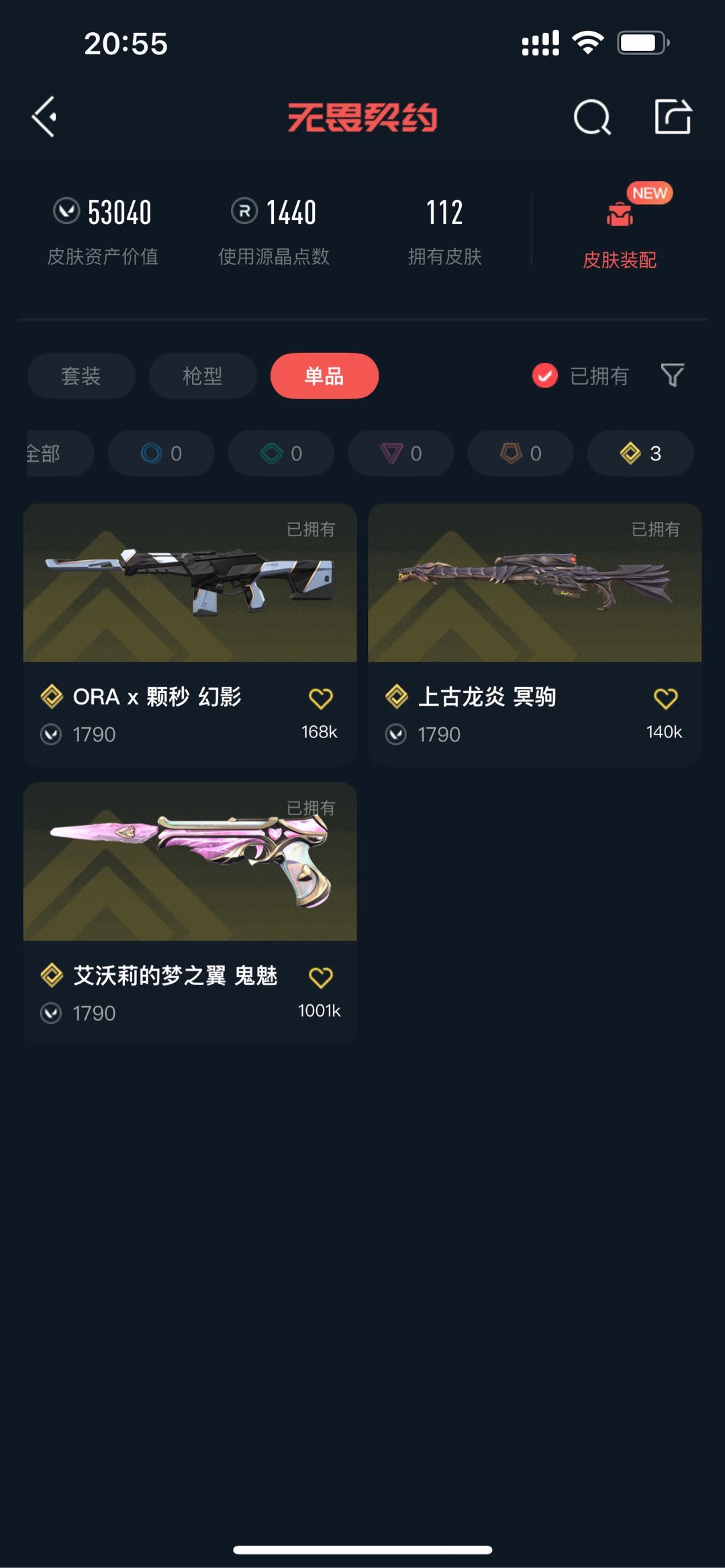725x1568 pixels.
Task: Filter by pink triangle tier chip
Action: (x=401, y=454)
